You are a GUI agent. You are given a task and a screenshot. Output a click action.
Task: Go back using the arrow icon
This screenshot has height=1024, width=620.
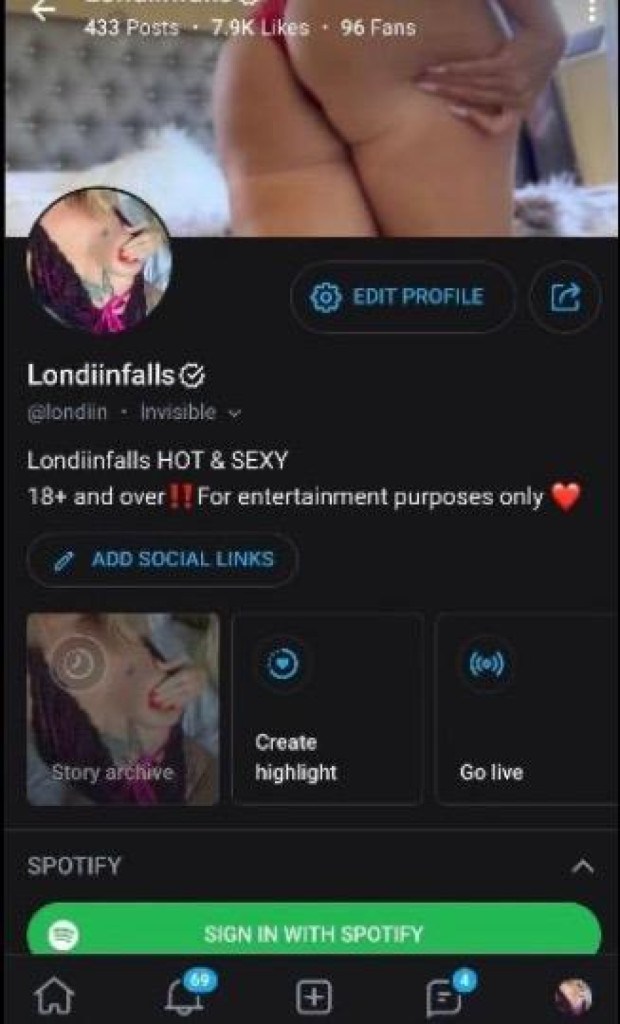tap(42, 12)
